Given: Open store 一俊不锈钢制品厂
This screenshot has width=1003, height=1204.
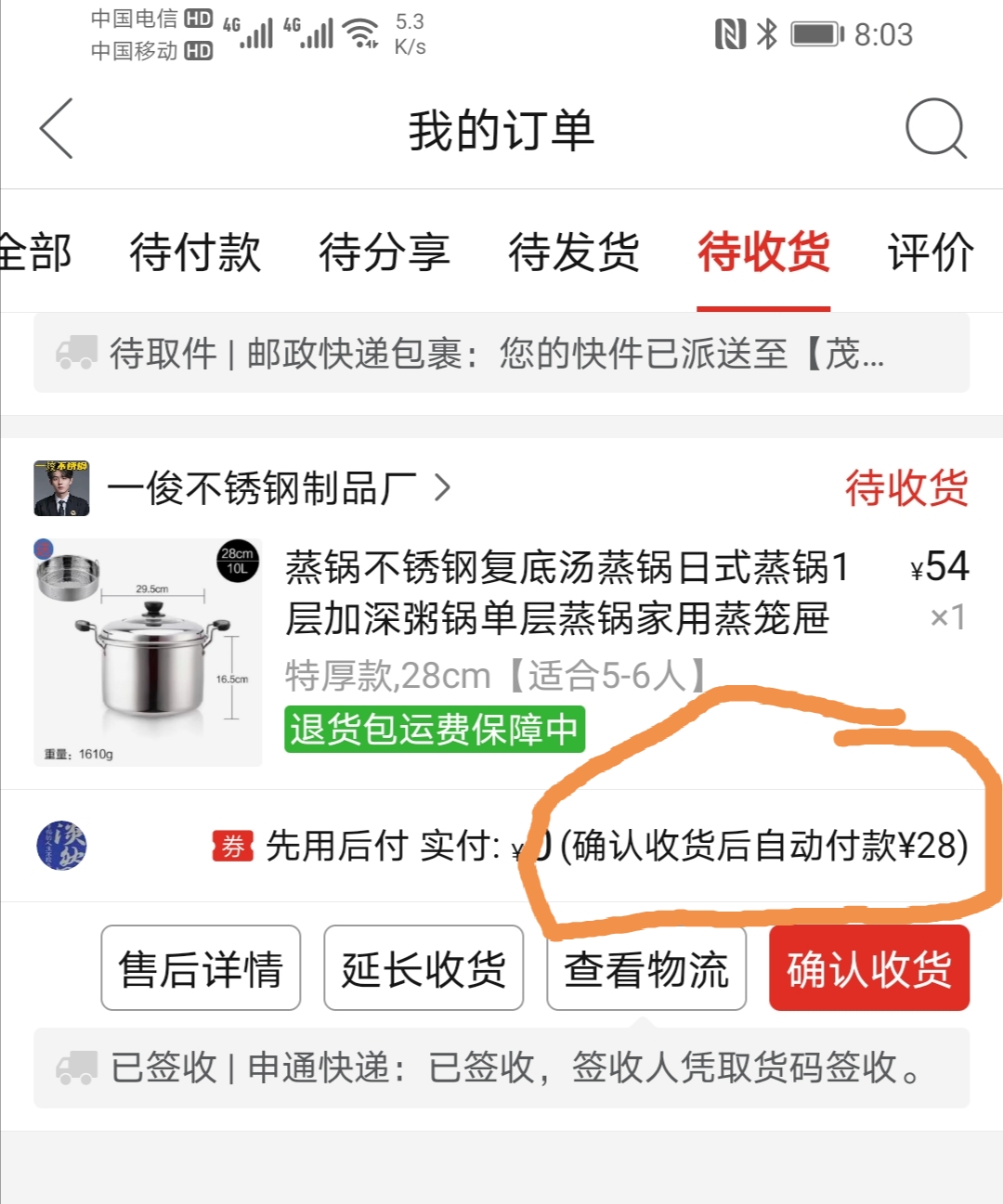Looking at the screenshot, I should pyautogui.click(x=262, y=487).
